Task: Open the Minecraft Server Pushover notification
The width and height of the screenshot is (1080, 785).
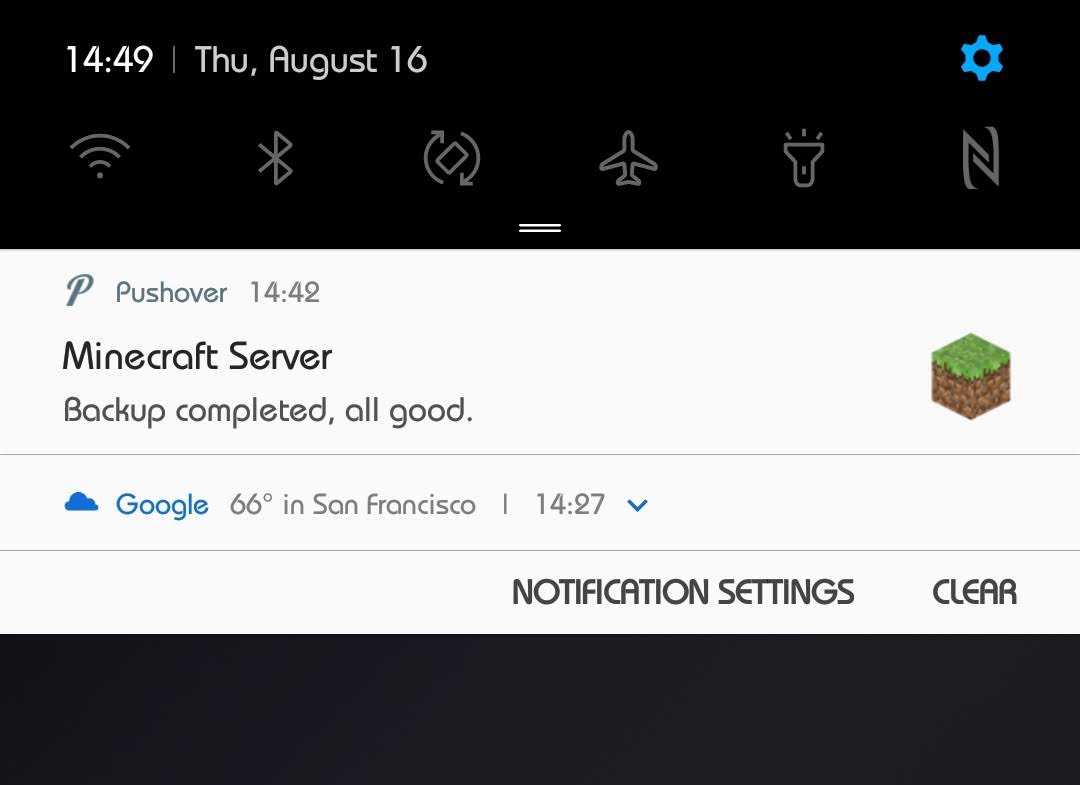Action: 400,380
